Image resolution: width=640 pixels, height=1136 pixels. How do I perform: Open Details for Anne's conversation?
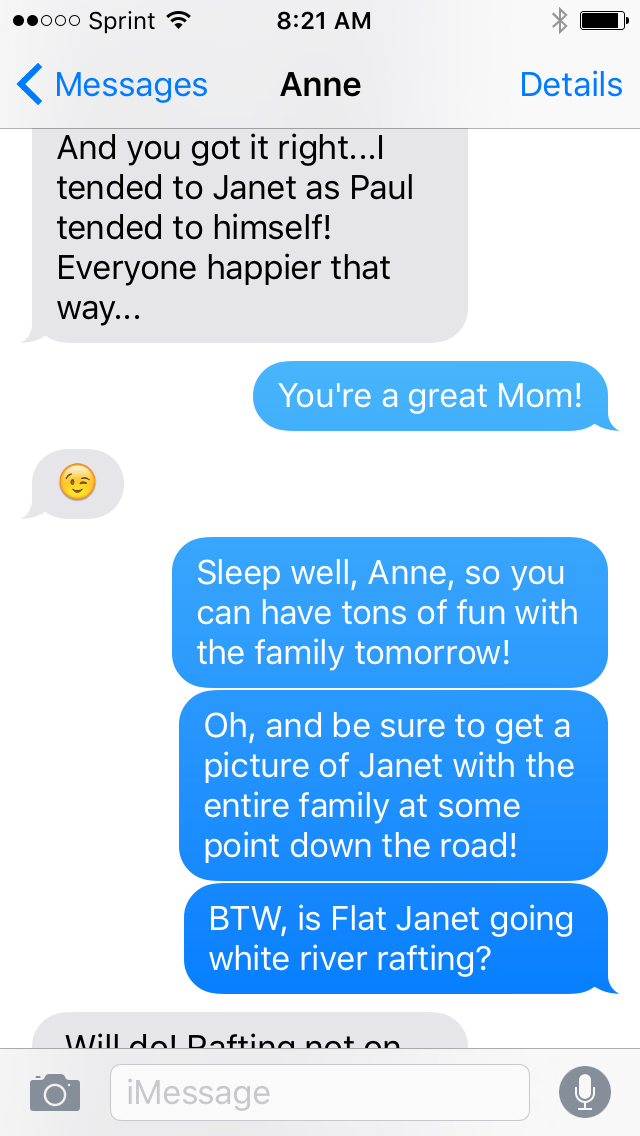point(571,85)
